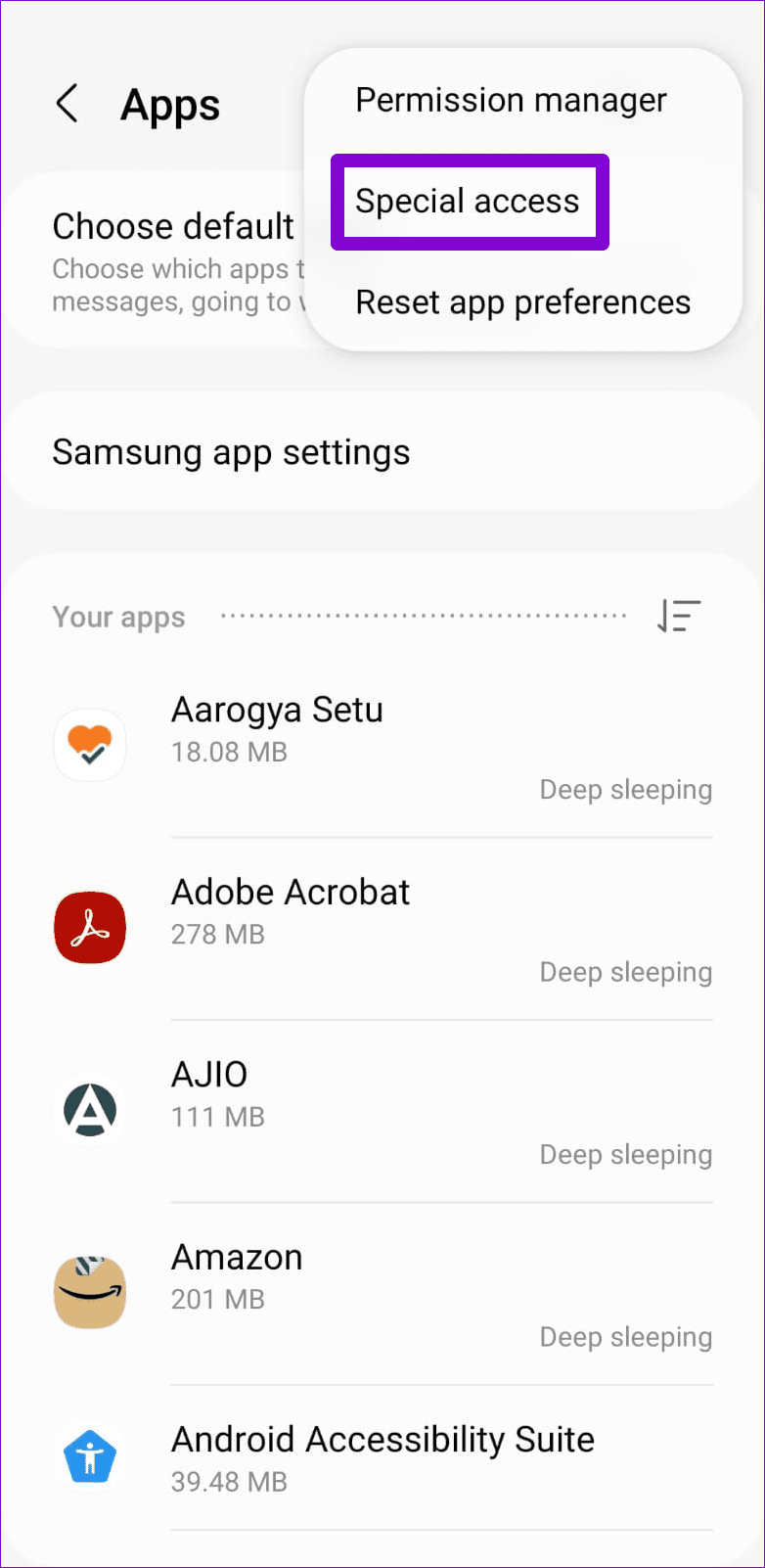
Task: Open the AJIO app info entry
Action: coord(208,1074)
